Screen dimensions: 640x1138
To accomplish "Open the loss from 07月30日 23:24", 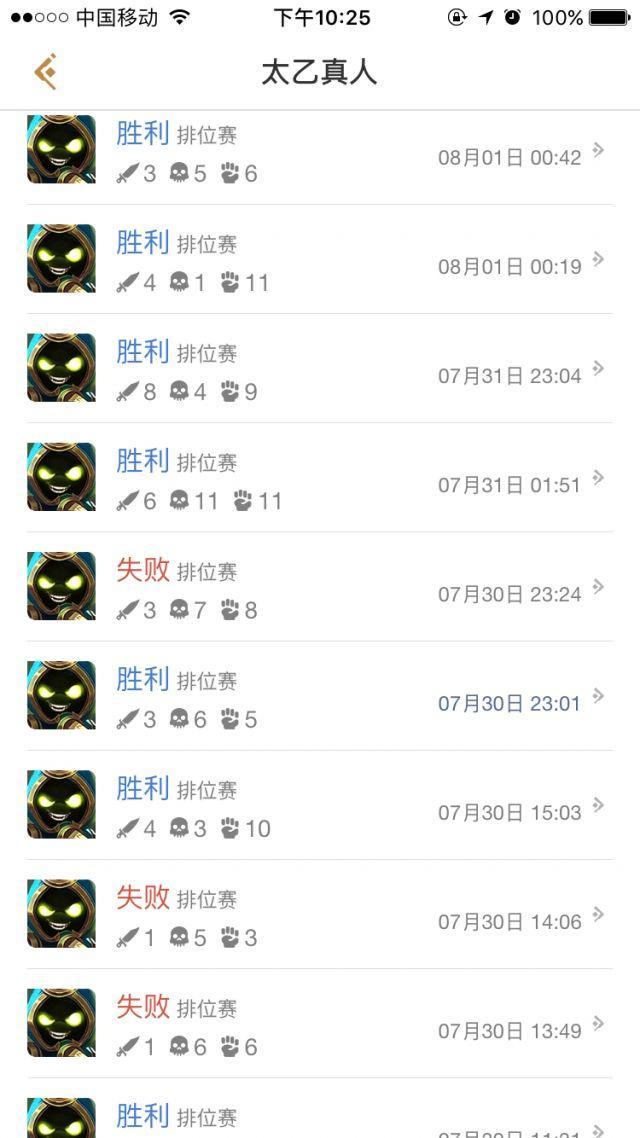I will point(320,587).
